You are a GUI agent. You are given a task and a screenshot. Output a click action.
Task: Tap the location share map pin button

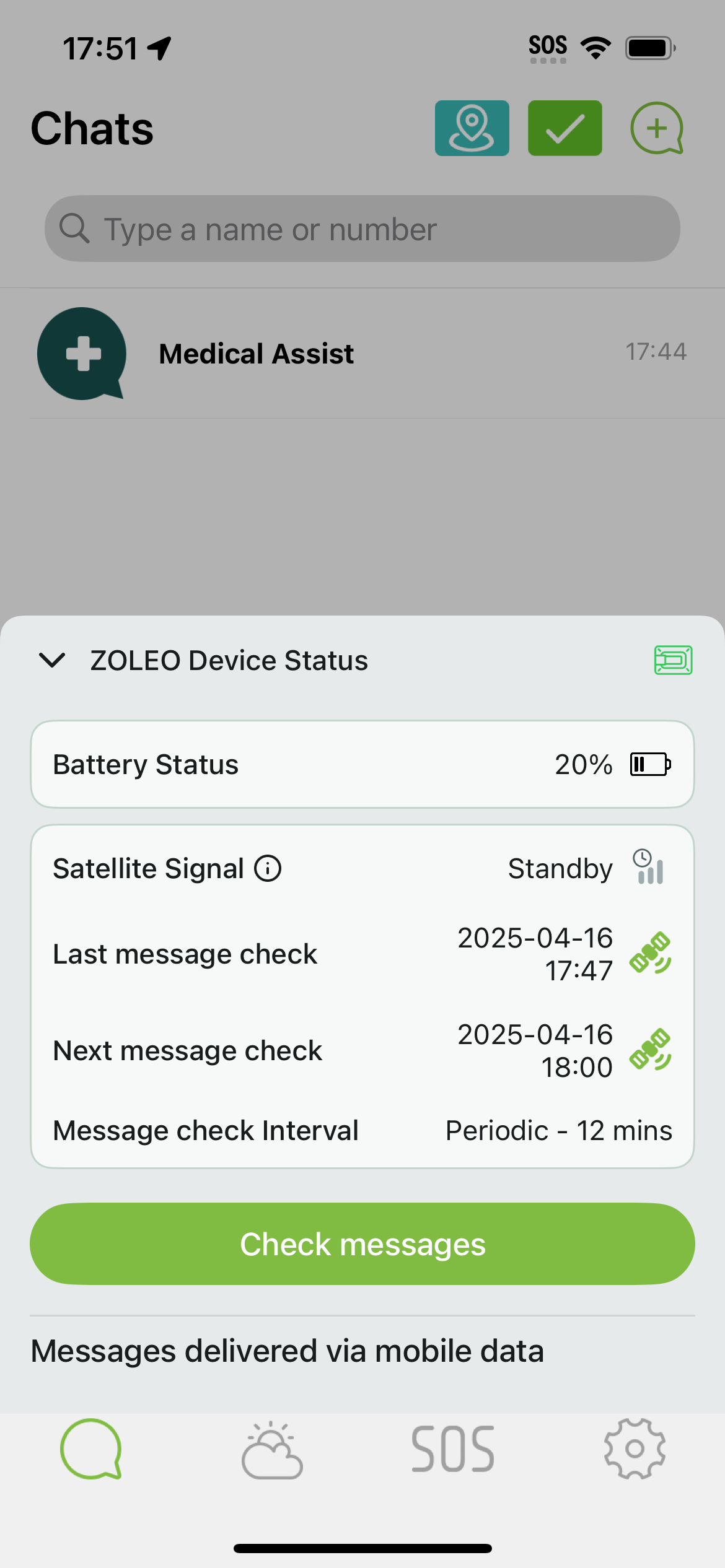(472, 128)
